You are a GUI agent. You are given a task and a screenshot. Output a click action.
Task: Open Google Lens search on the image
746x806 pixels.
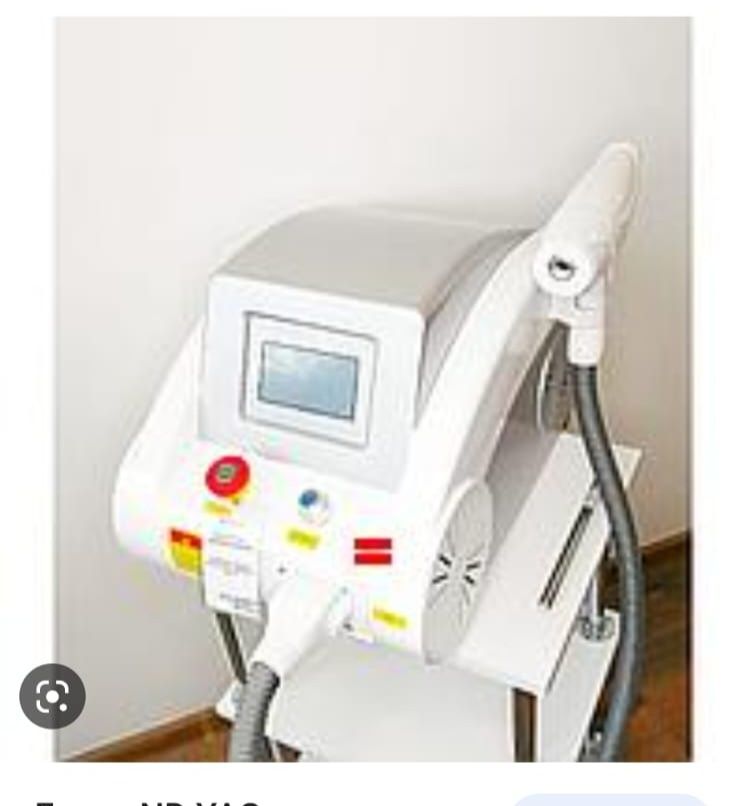(52, 696)
